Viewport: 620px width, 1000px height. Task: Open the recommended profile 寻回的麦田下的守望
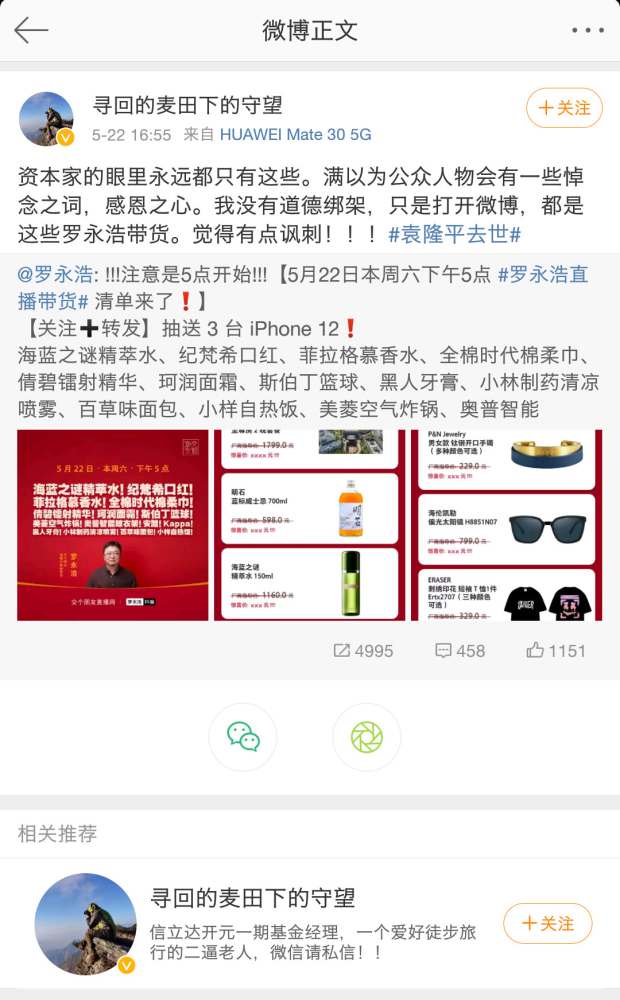[252, 897]
